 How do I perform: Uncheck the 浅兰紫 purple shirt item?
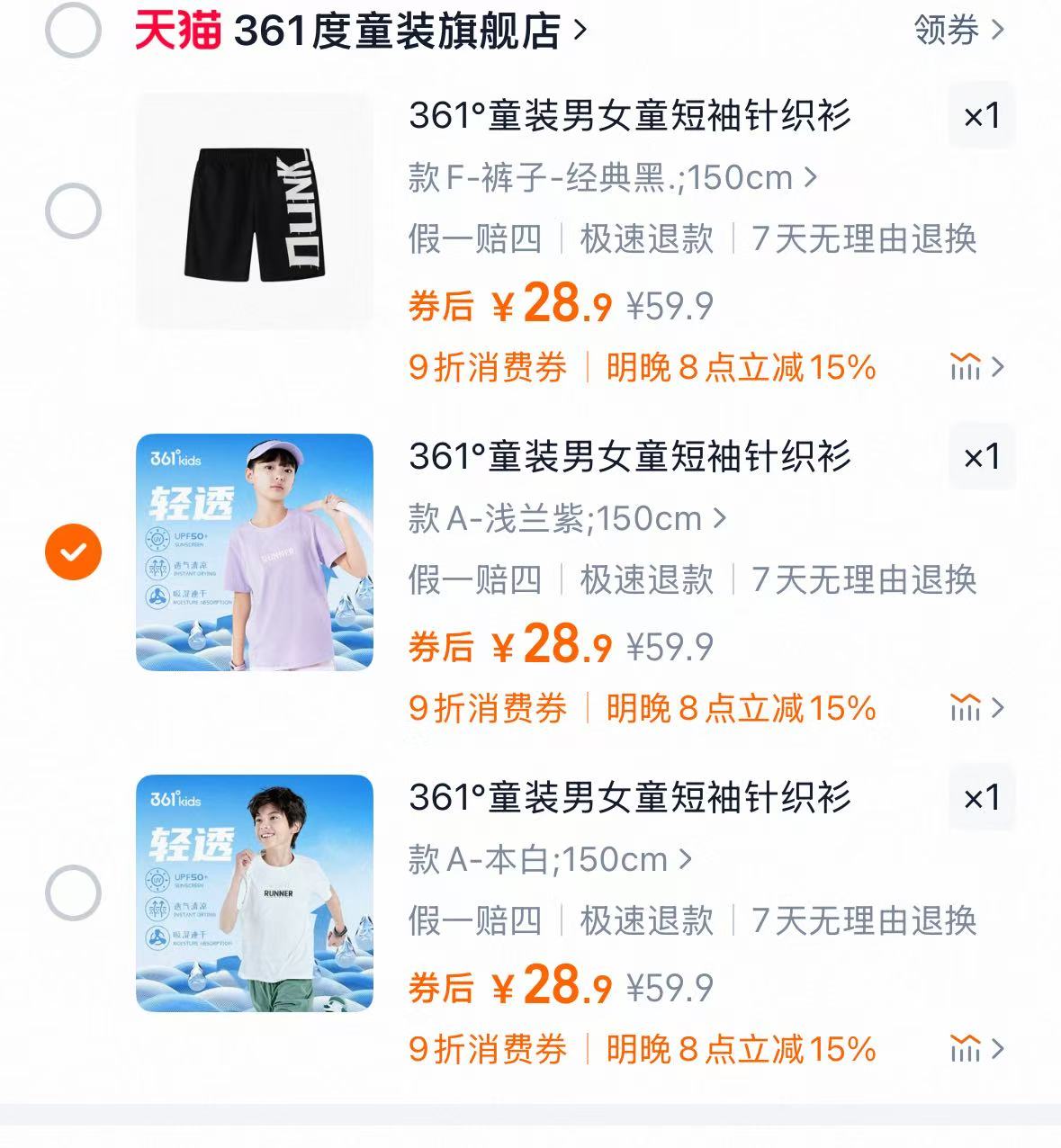pos(73,552)
